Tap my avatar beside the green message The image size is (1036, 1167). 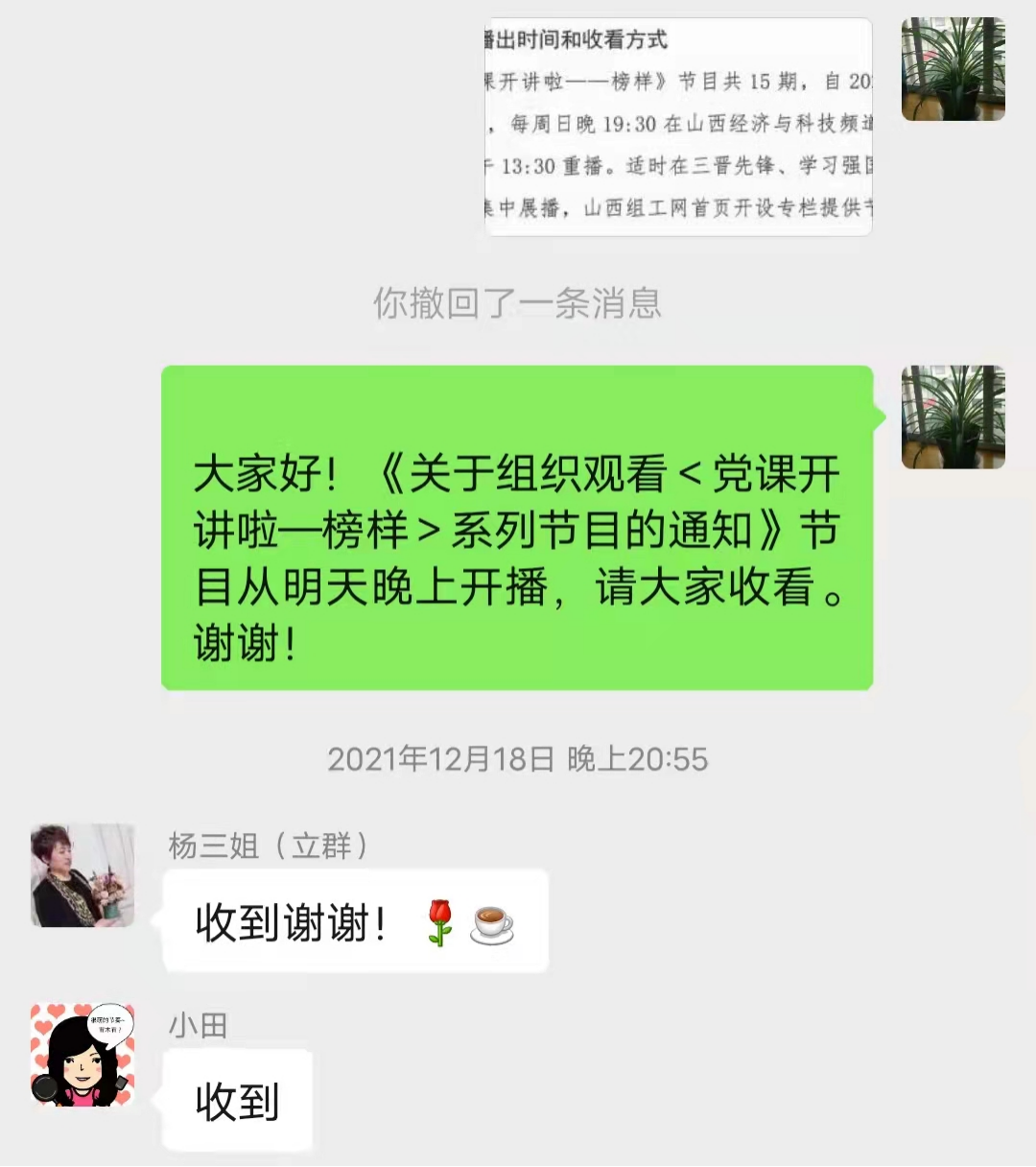[x=953, y=417]
